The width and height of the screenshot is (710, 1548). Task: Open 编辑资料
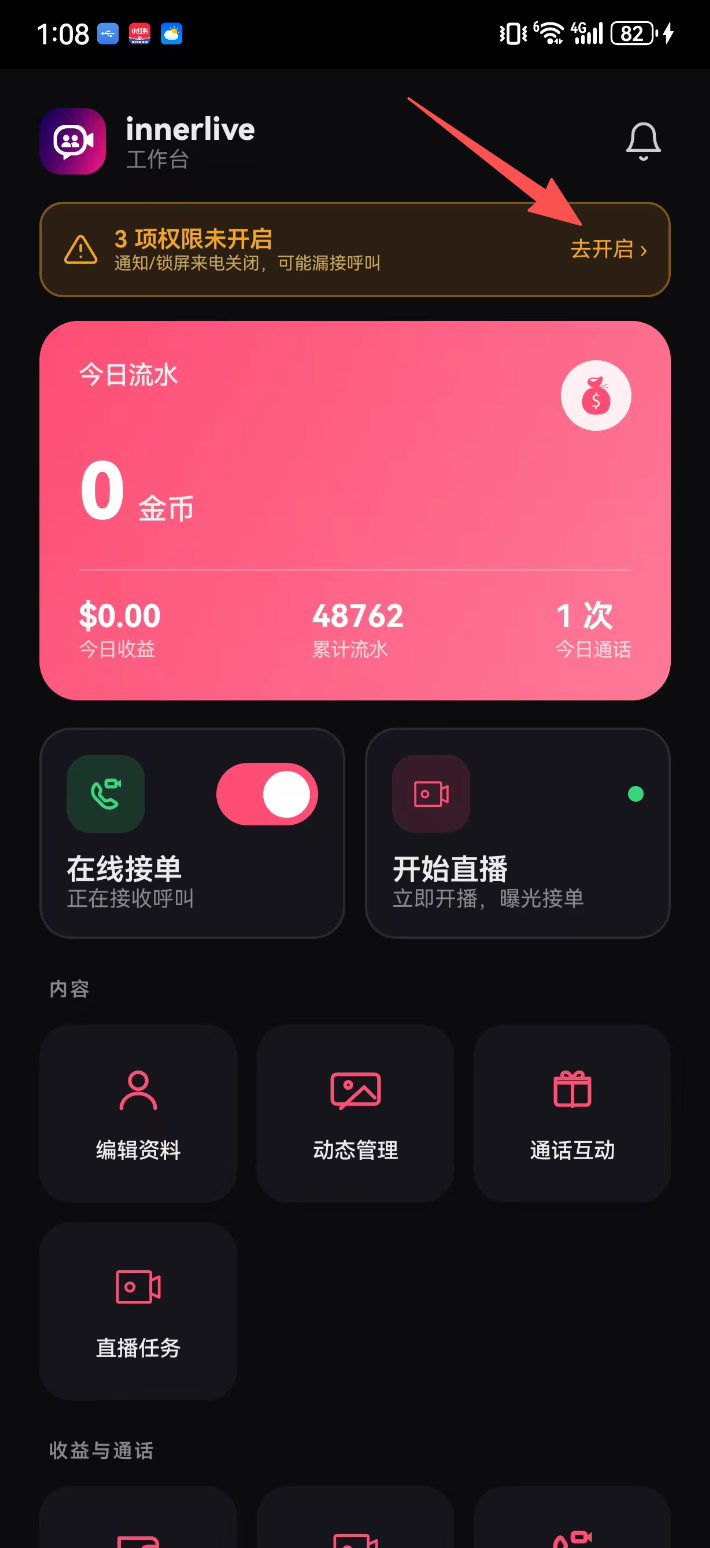point(138,1113)
